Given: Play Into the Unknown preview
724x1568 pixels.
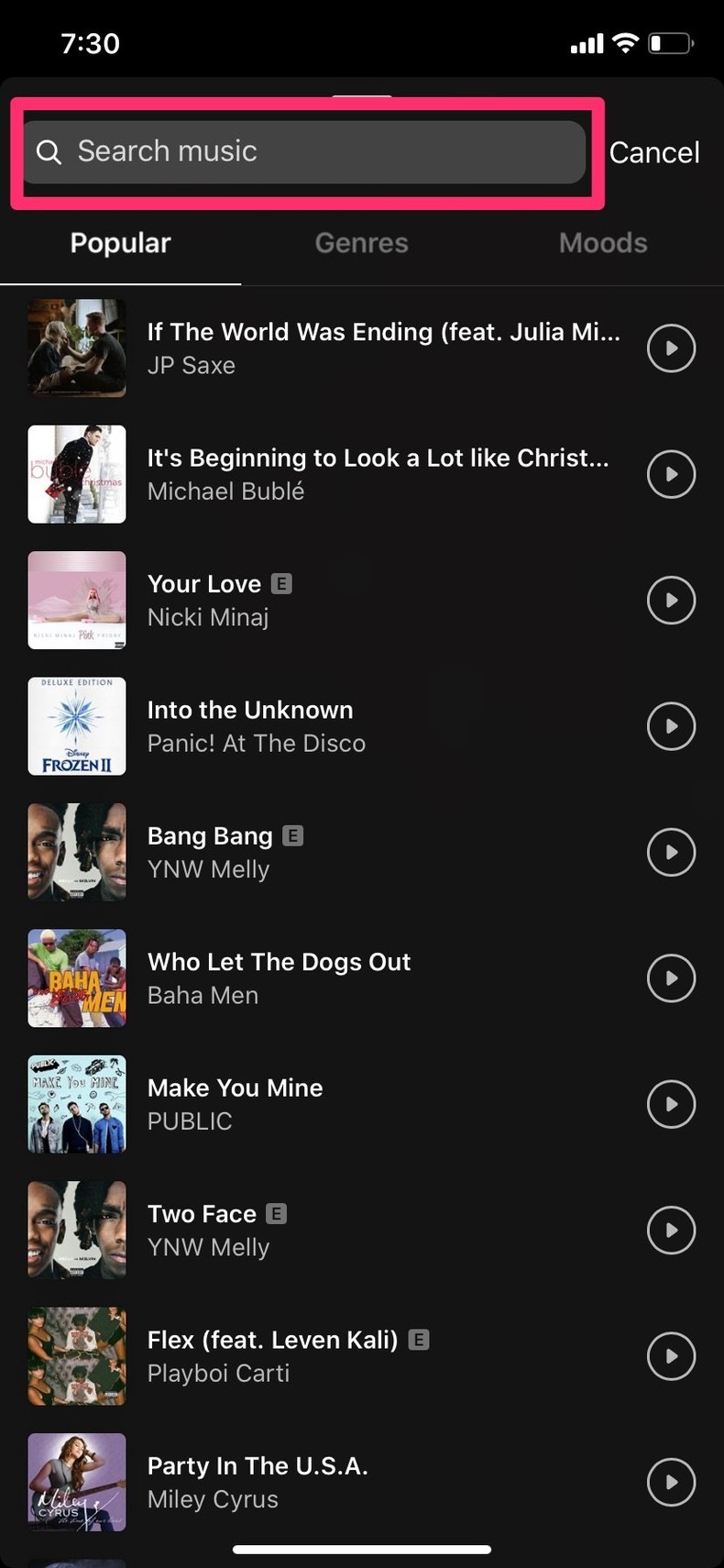Looking at the screenshot, I should pyautogui.click(x=672, y=725).
